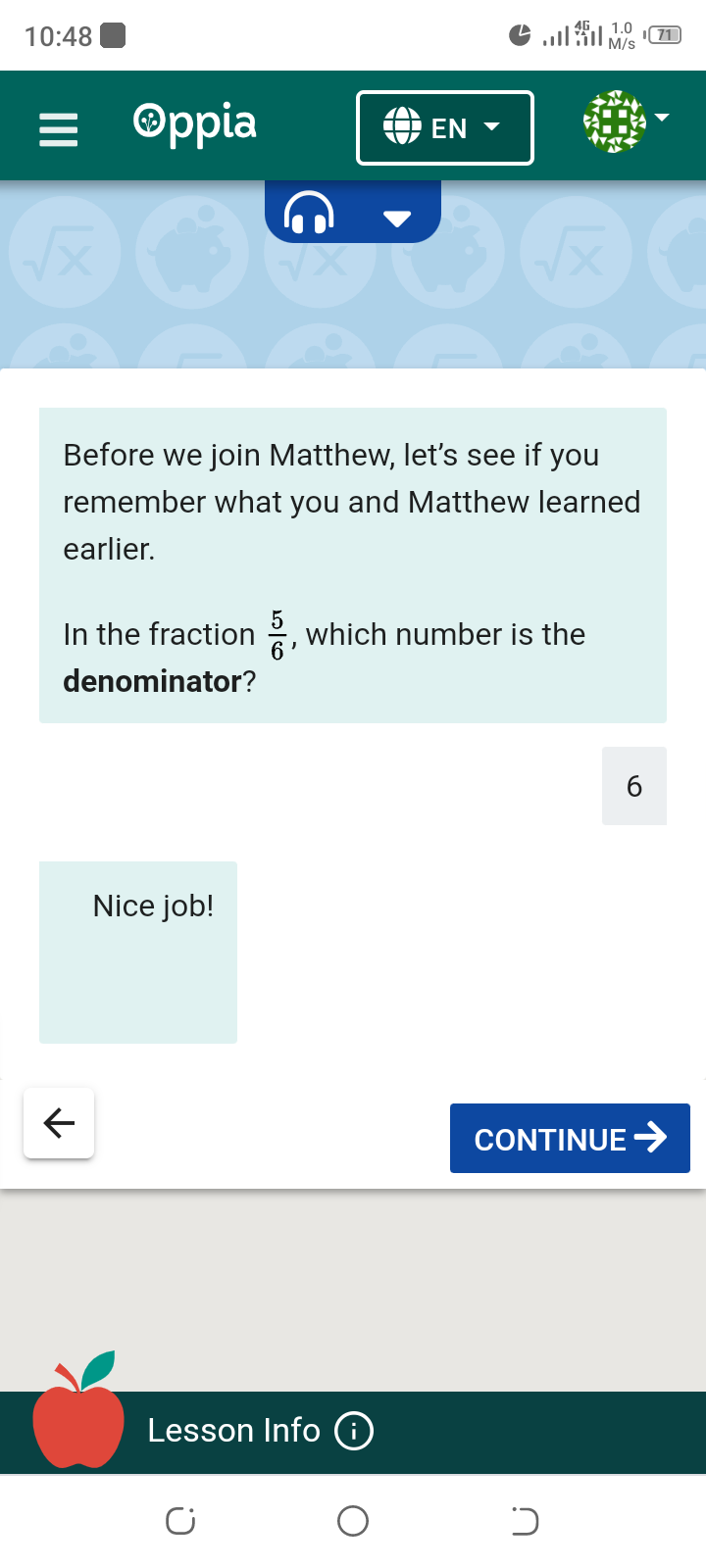The image size is (706, 1568).
Task: Open Lesson Info details
Action: tap(260, 1431)
